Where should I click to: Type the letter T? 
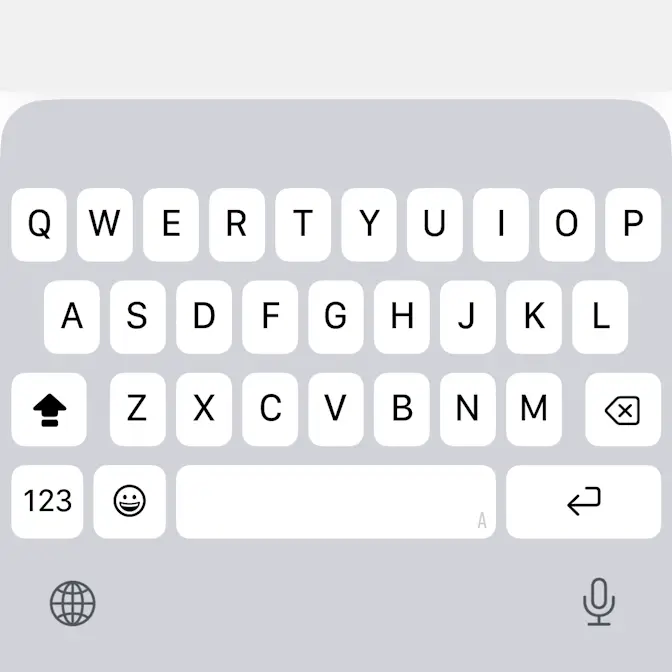pos(303,224)
